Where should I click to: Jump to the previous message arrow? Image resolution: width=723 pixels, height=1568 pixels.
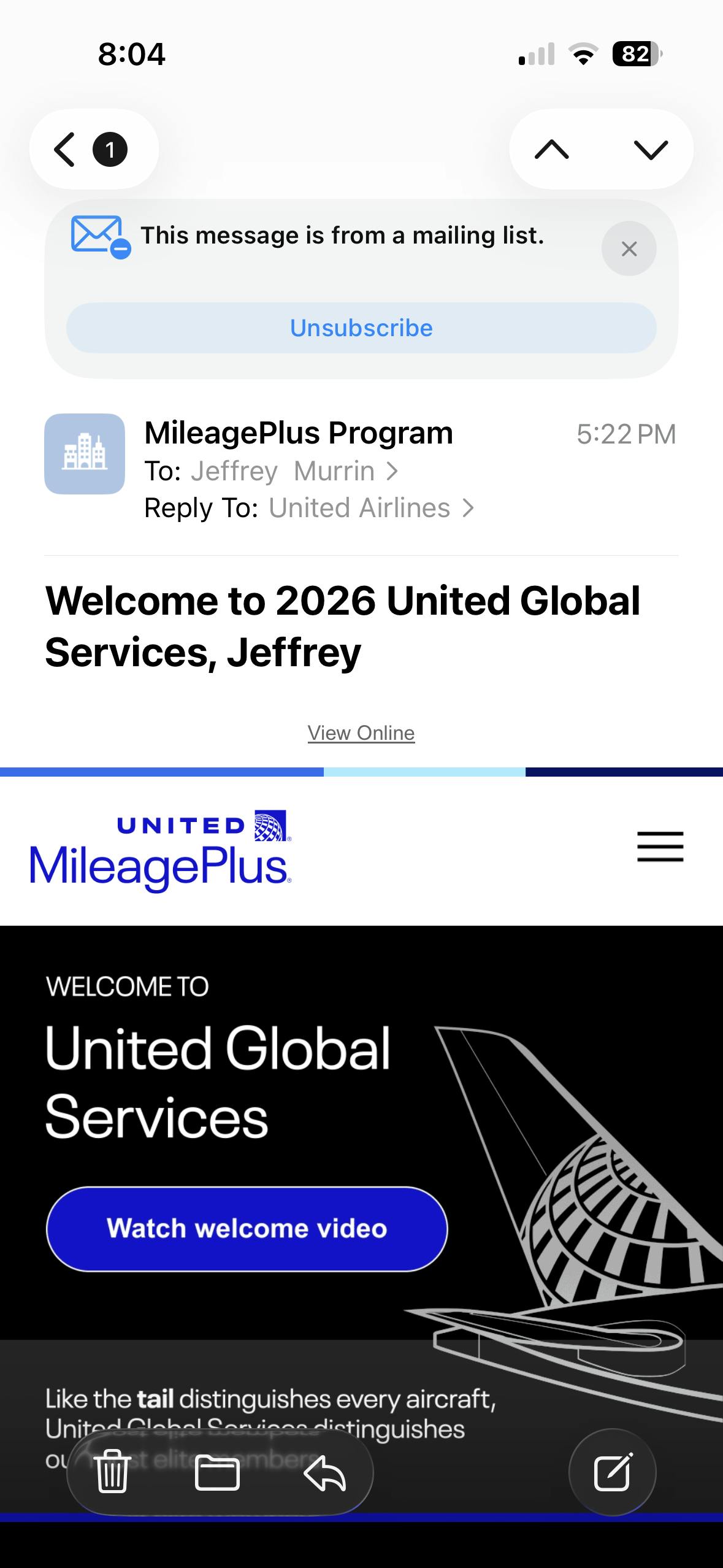(551, 150)
